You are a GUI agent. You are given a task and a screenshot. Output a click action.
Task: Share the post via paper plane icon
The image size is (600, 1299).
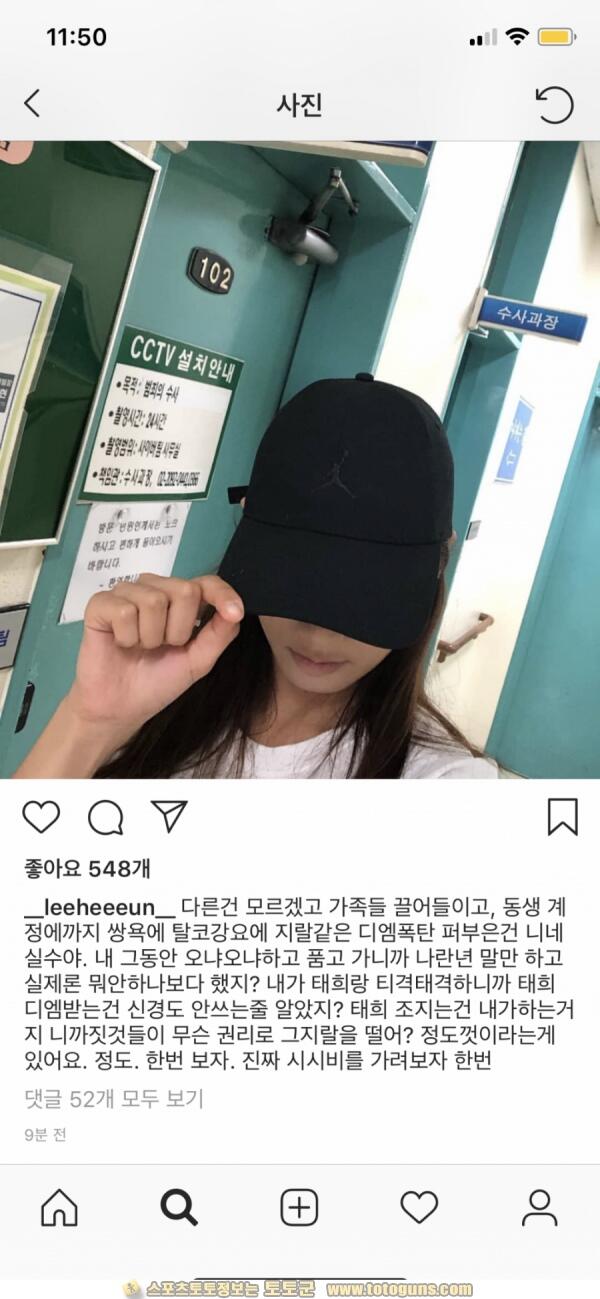(x=169, y=816)
